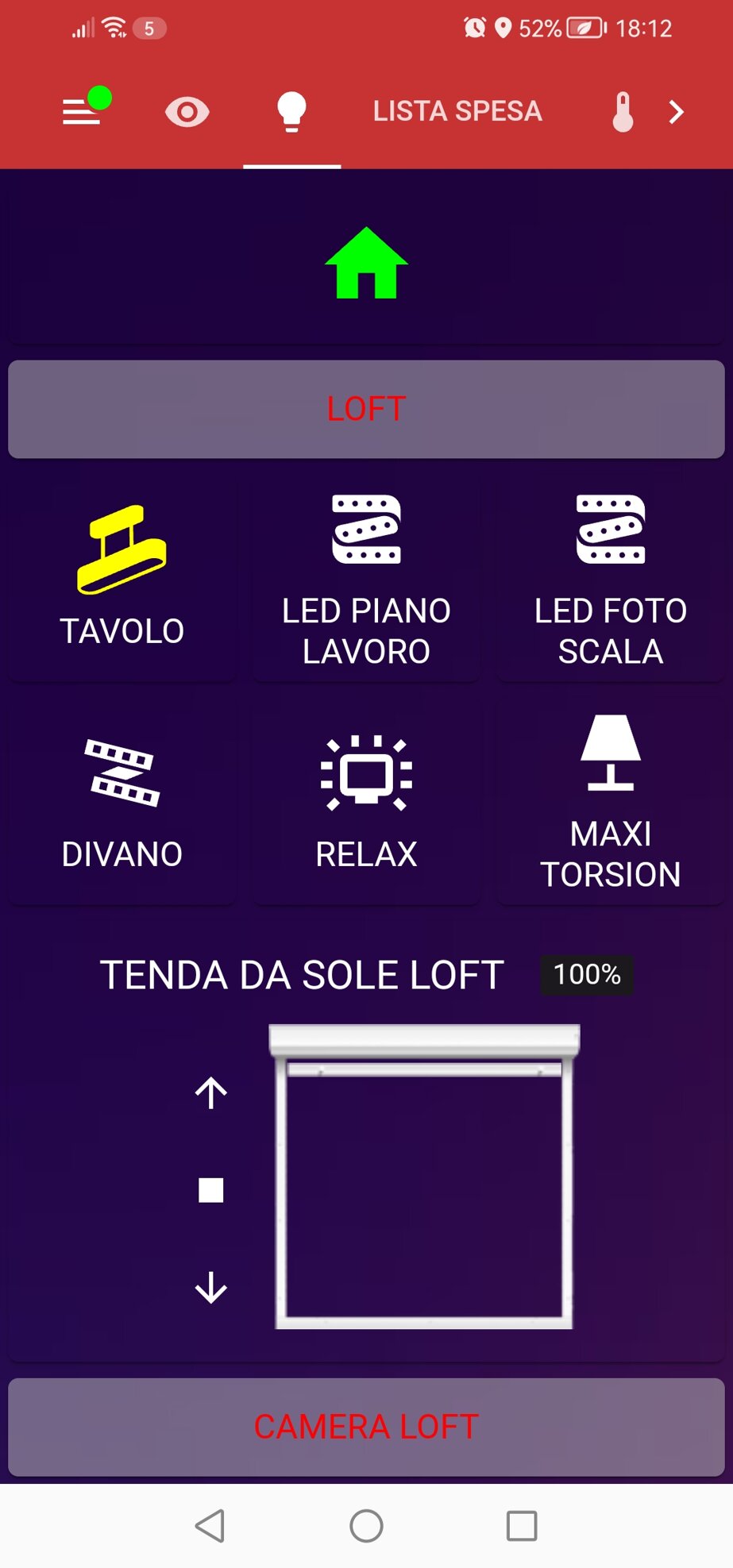Switch to the eye overview tab
733x1568 pixels.
pos(187,112)
